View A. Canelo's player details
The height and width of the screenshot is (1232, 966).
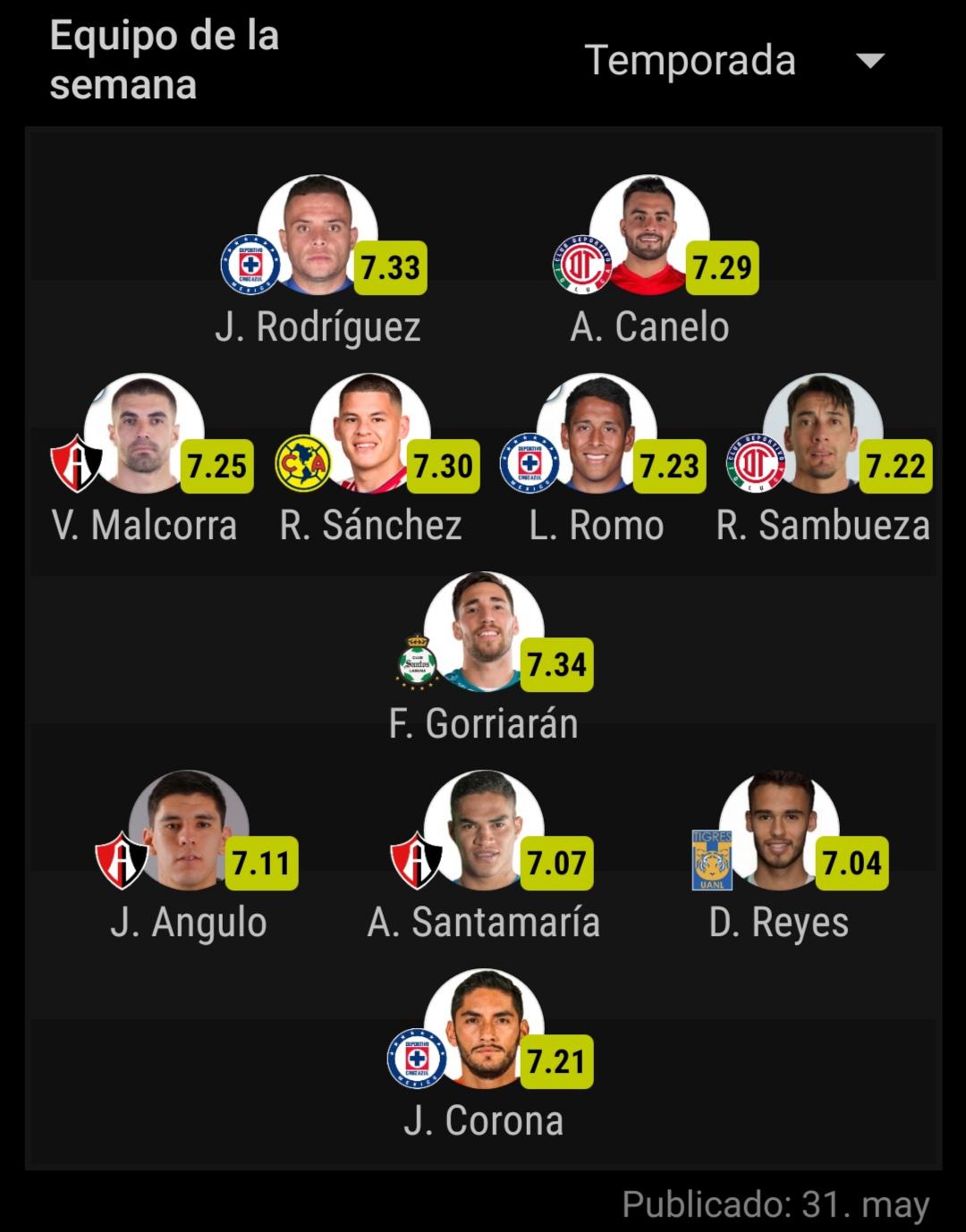[x=649, y=234]
